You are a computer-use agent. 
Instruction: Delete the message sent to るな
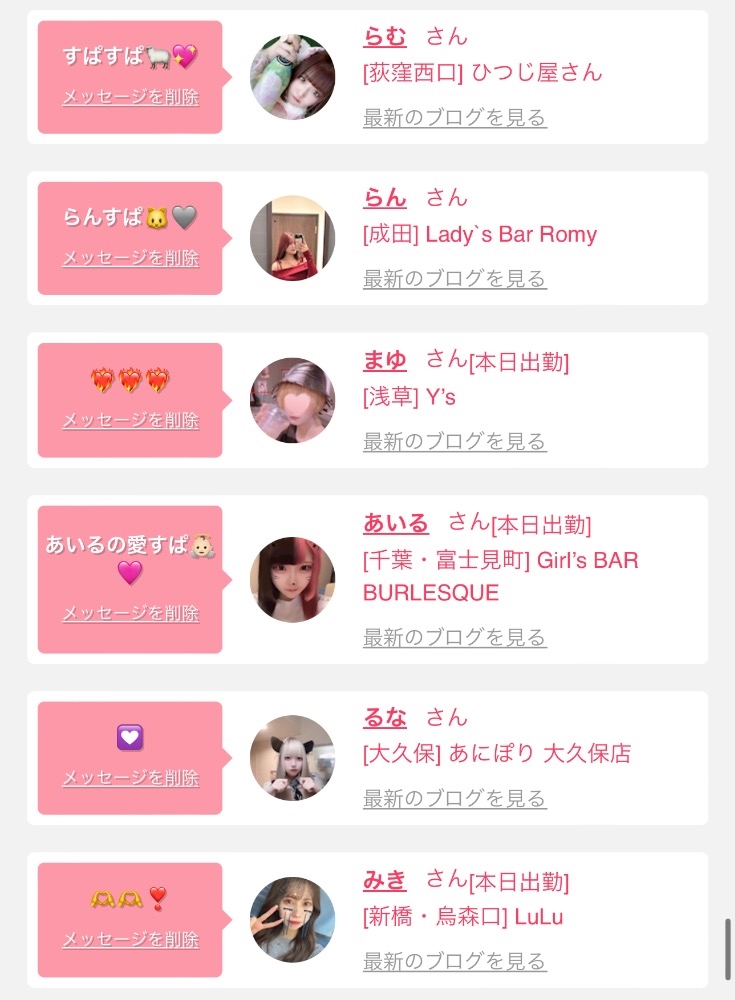[x=130, y=777]
